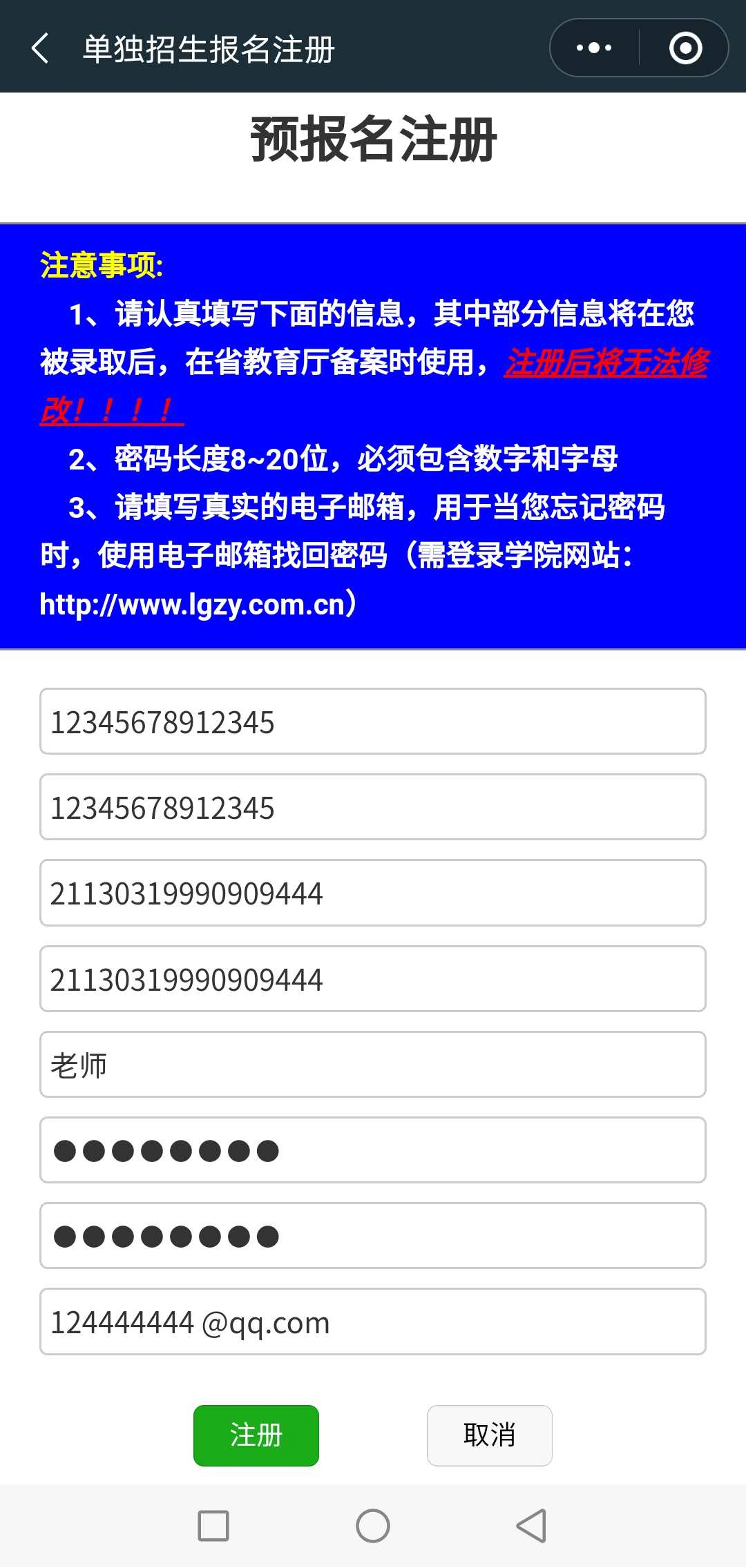746x1568 pixels.
Task: Go to the home screen via circle button
Action: [373, 1526]
